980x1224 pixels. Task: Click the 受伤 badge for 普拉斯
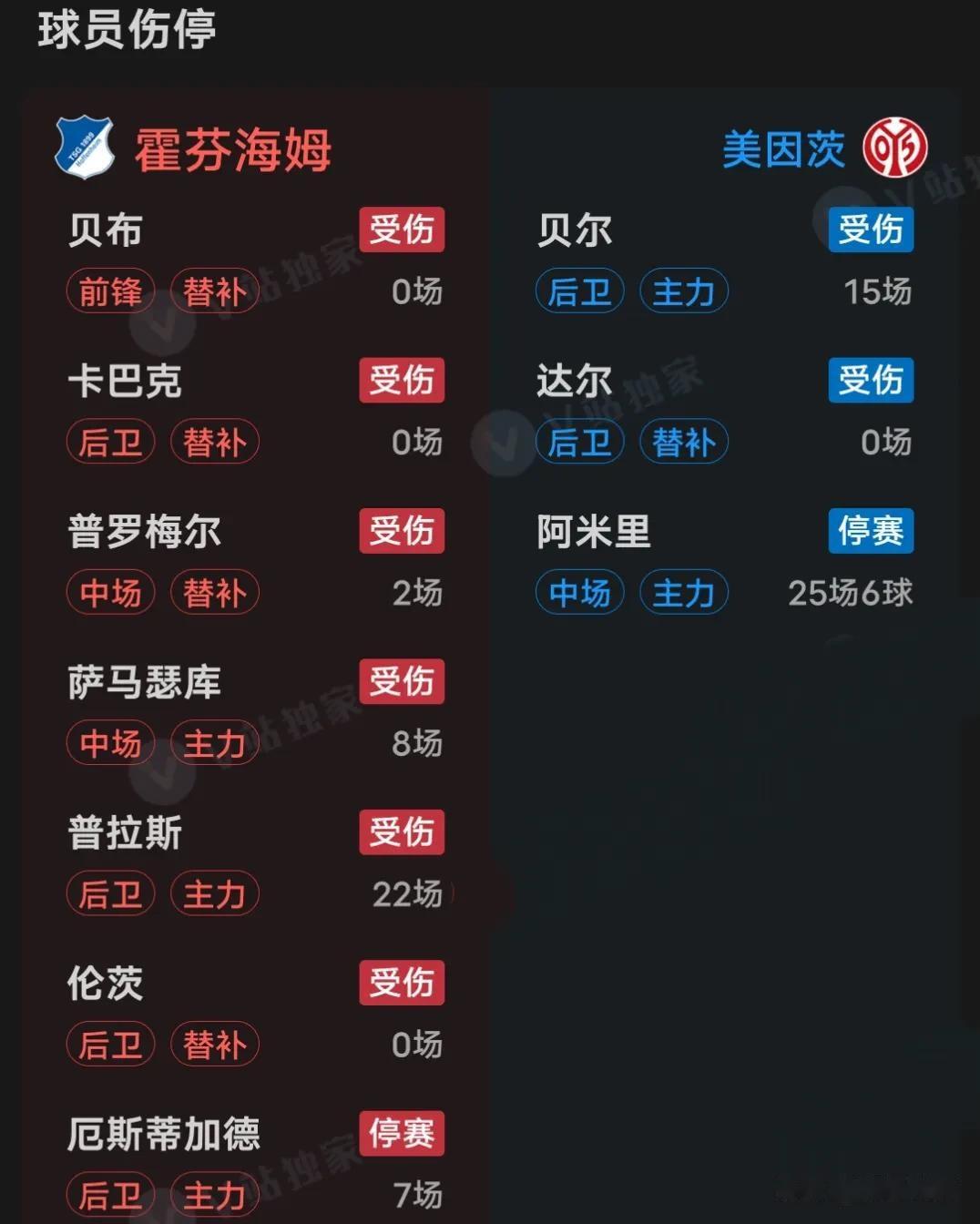click(402, 831)
